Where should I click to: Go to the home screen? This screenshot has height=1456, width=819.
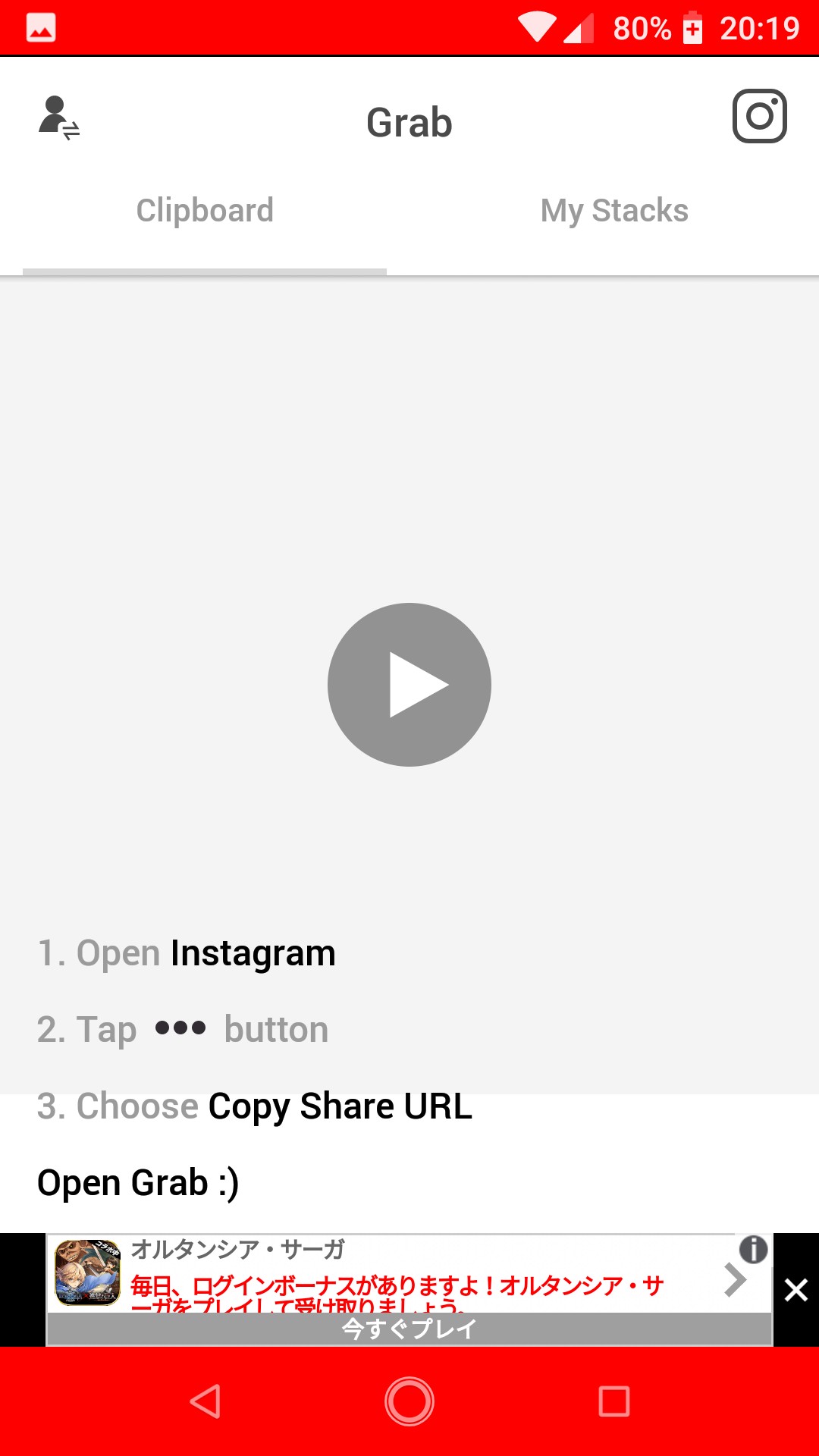[x=409, y=1401]
